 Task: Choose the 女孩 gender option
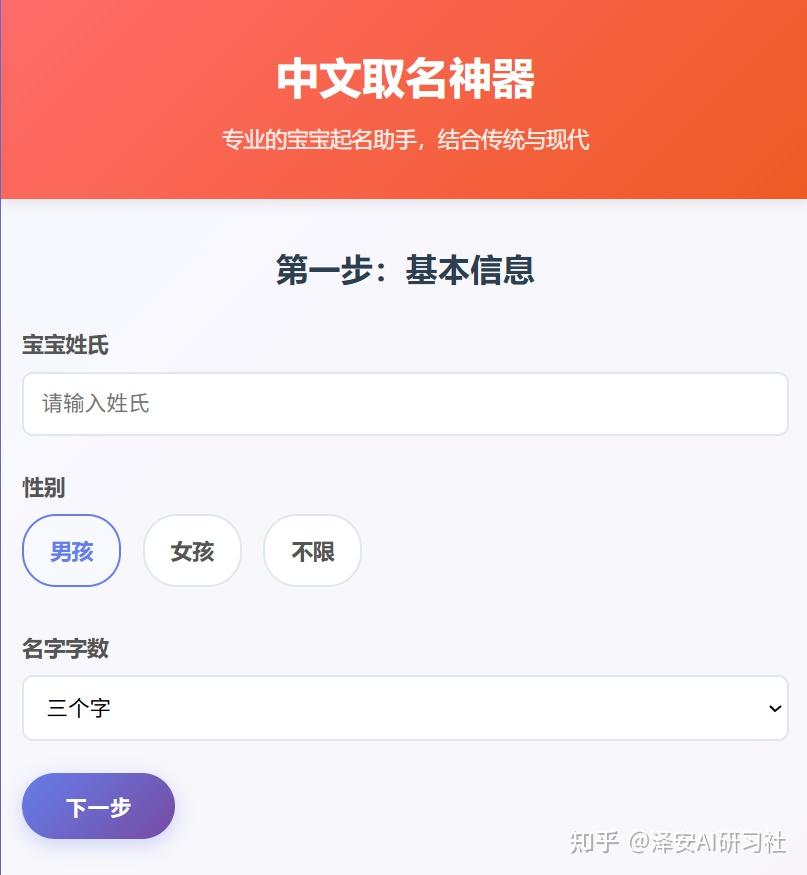pyautogui.click(x=192, y=551)
